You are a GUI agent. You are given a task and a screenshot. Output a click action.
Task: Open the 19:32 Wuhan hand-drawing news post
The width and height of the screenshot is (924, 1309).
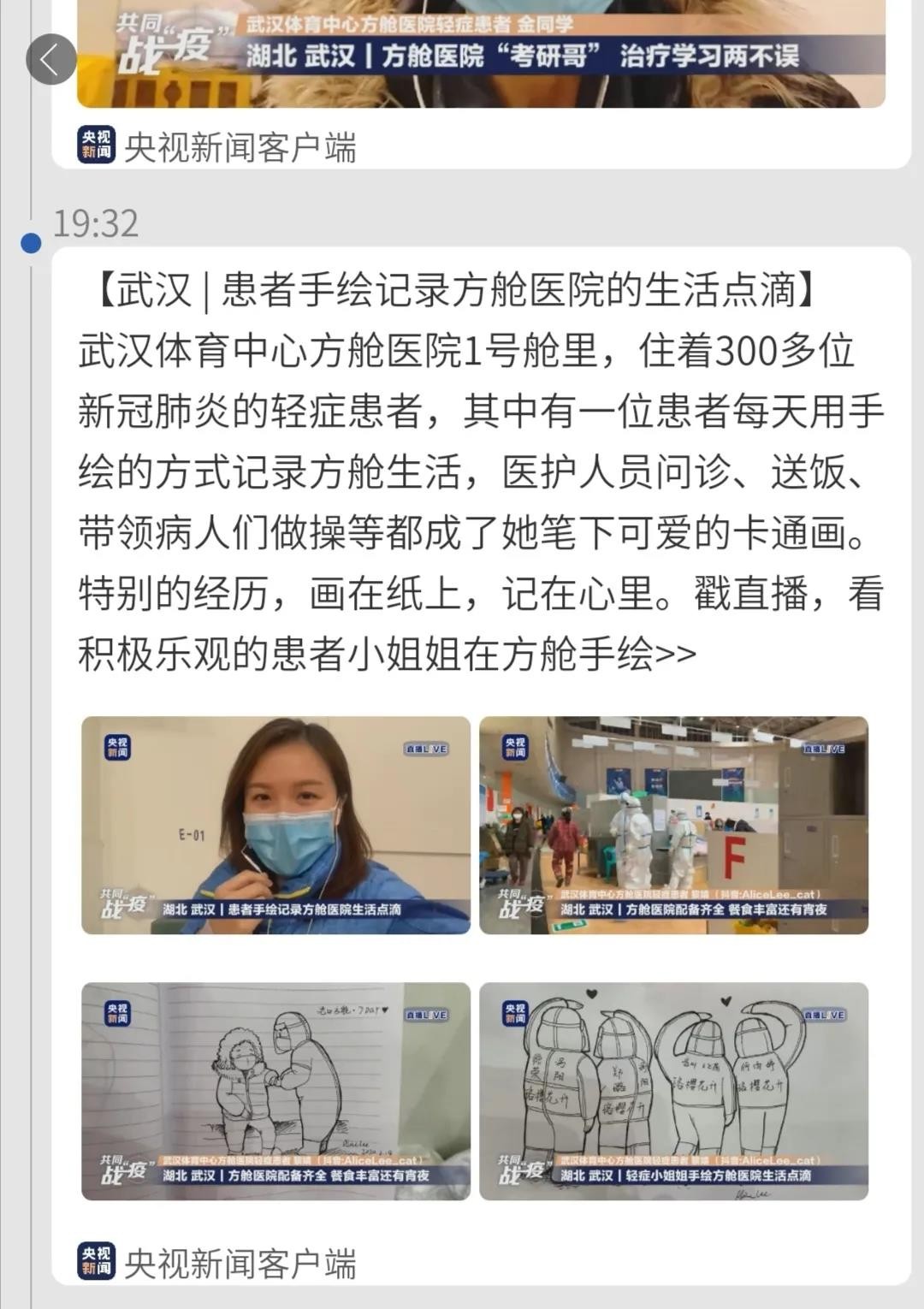point(479,471)
